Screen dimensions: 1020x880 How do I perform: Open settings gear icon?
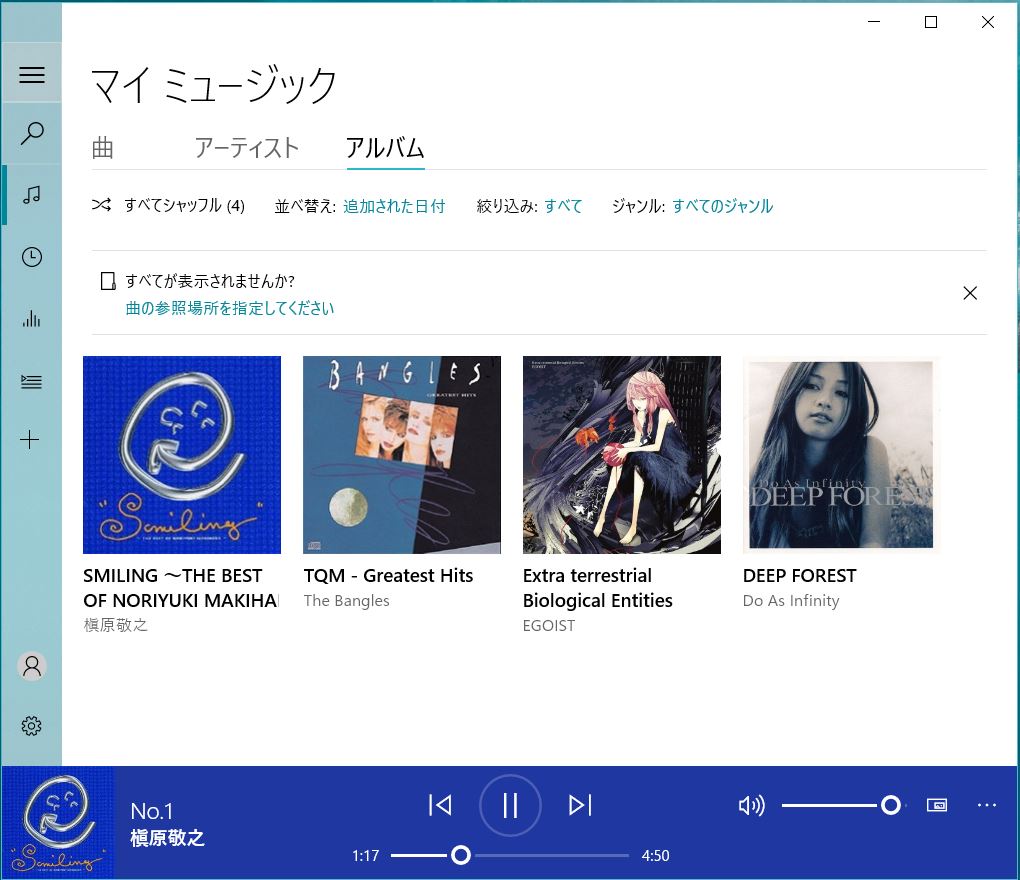tap(32, 726)
